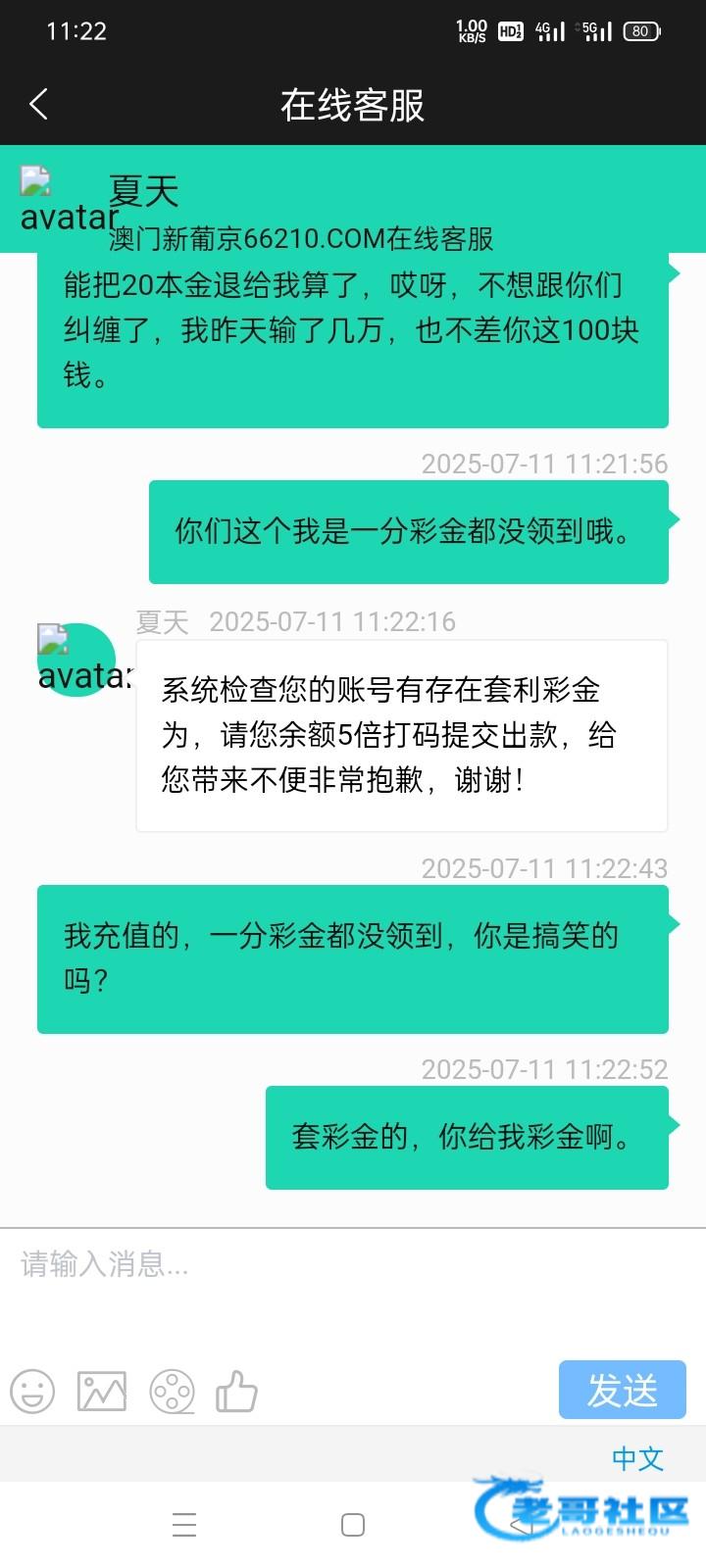Attach an image to the chat
This screenshot has height=1568, width=706.
tap(102, 1392)
